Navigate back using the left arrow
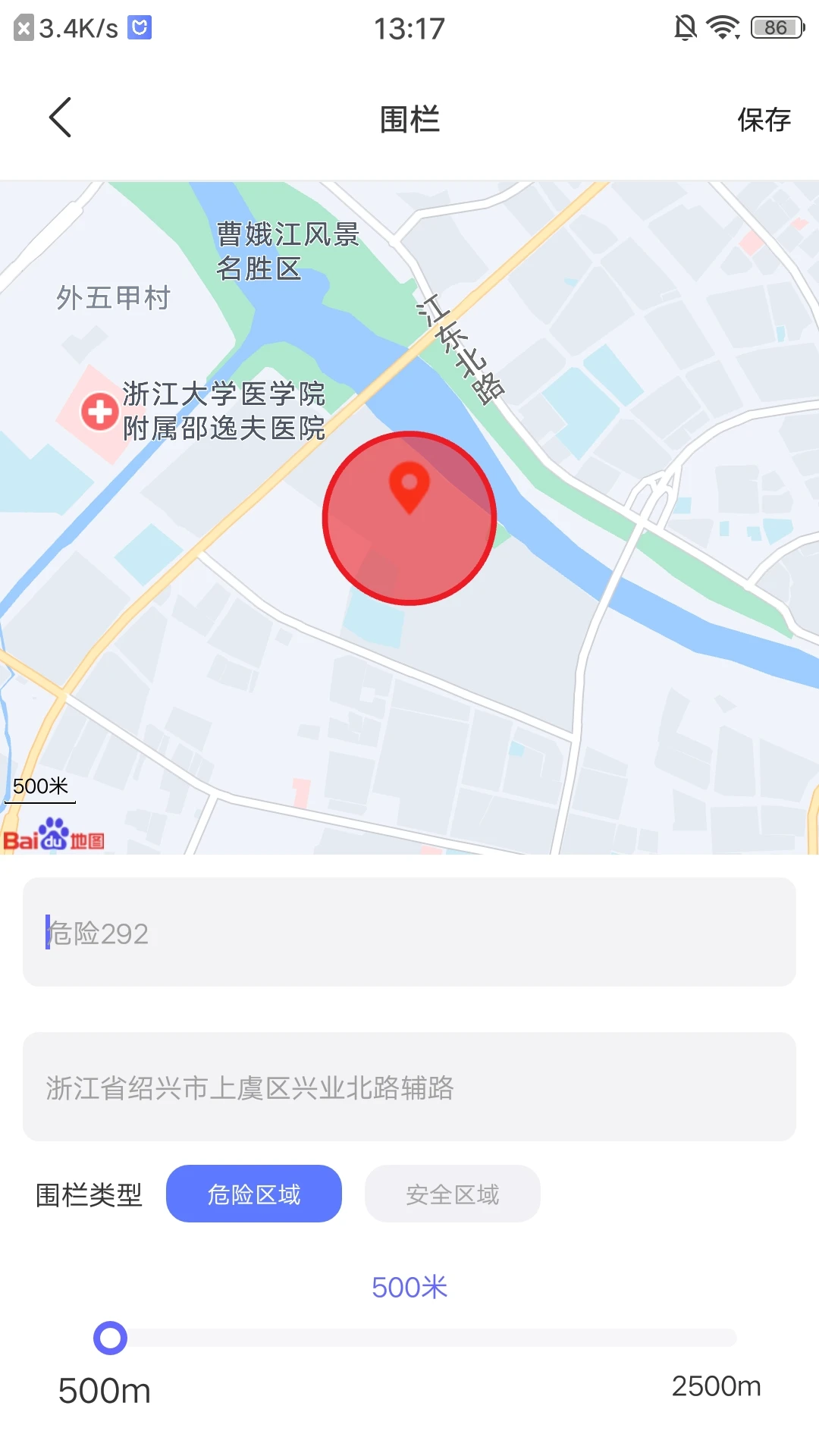819x1456 pixels. (x=60, y=118)
